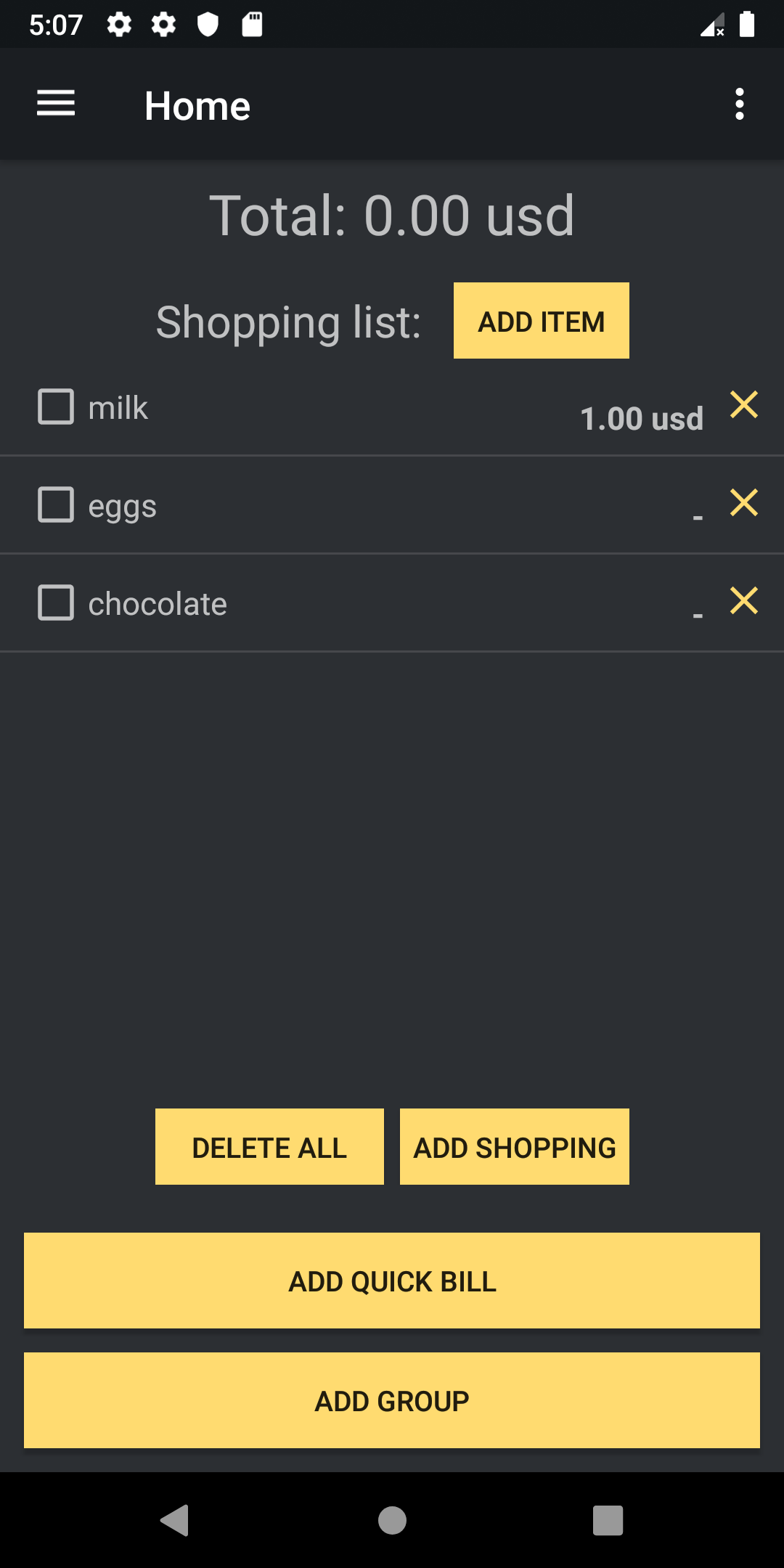
Task: Add a quick bill
Action: point(392,1281)
